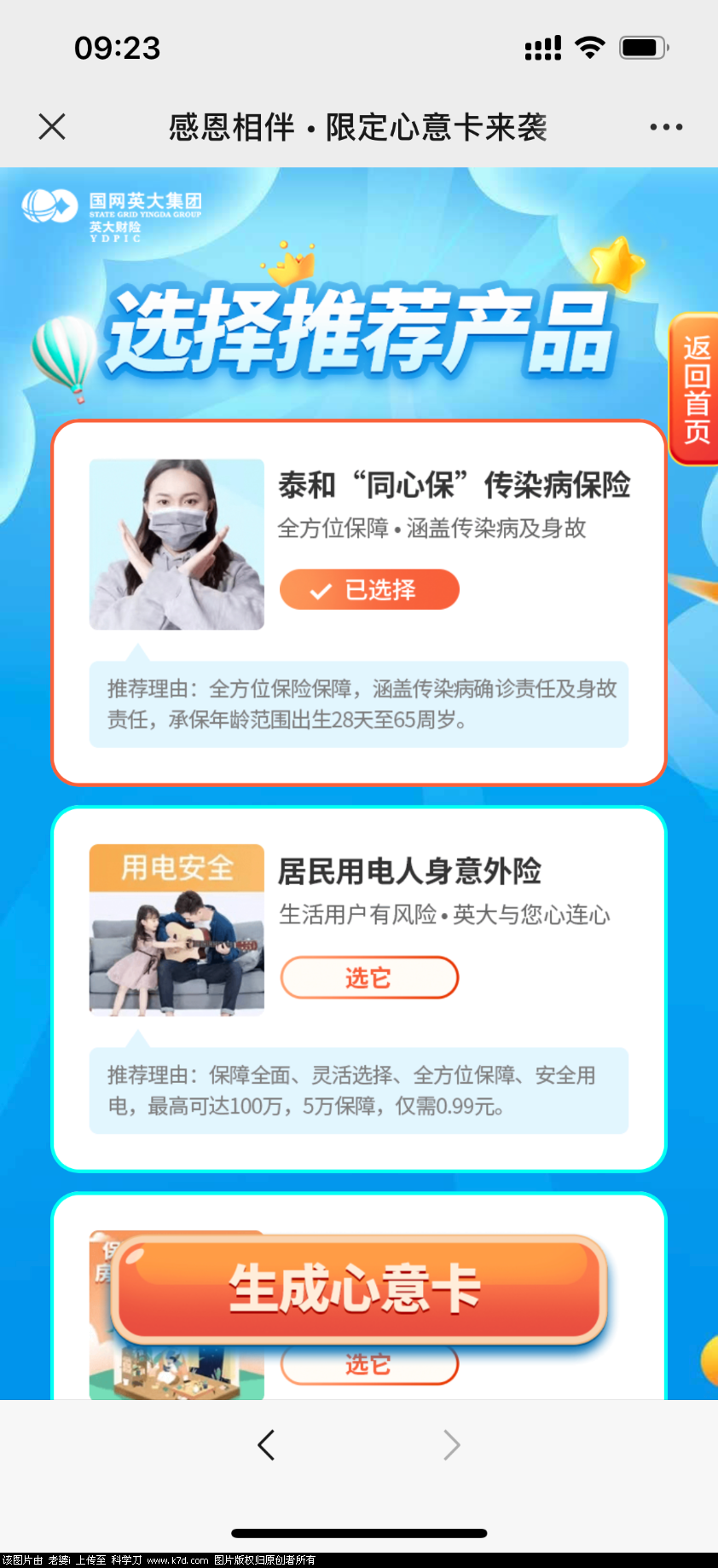Viewport: 718px width, 1568px height.
Task: Go back with the bottom left arrow
Action: click(266, 1445)
